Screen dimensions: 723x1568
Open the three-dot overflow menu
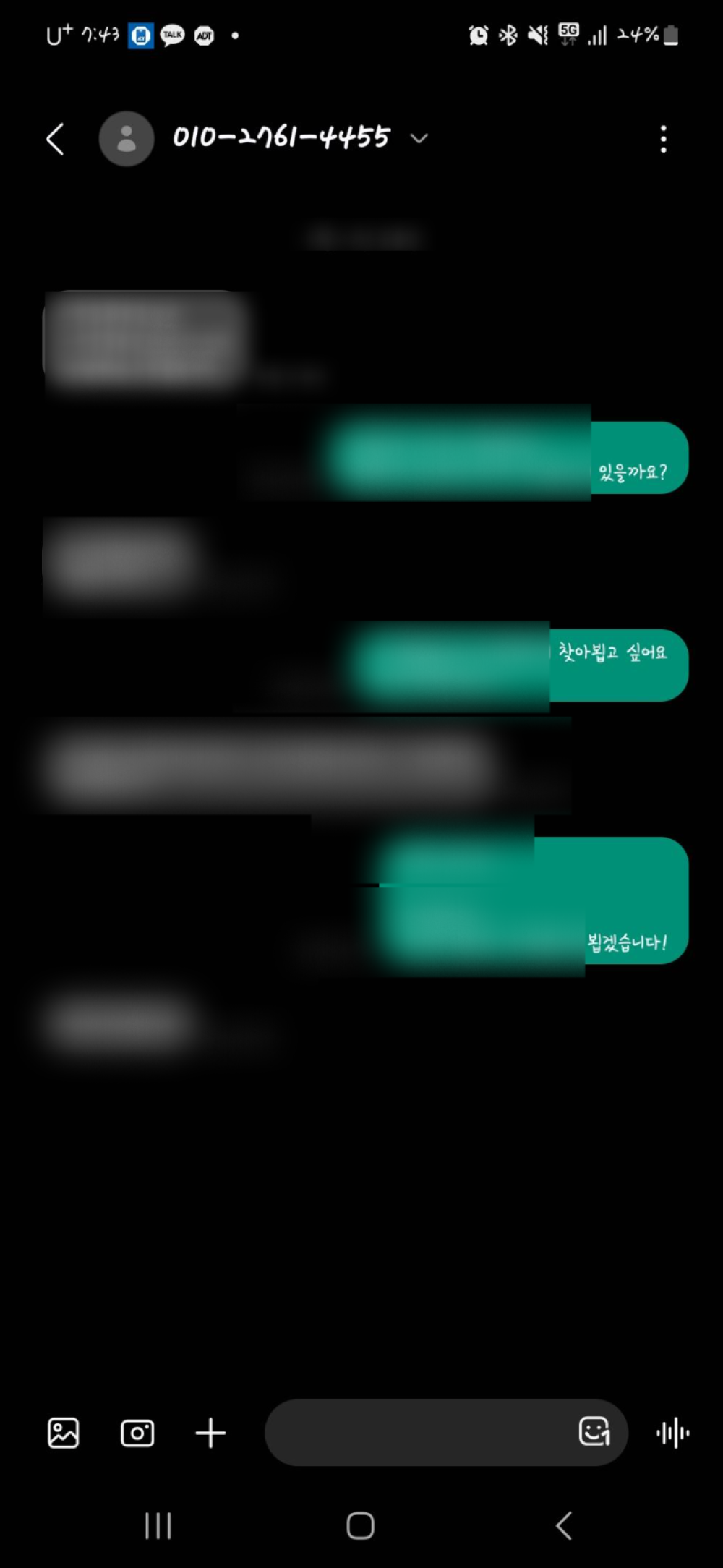pos(663,139)
